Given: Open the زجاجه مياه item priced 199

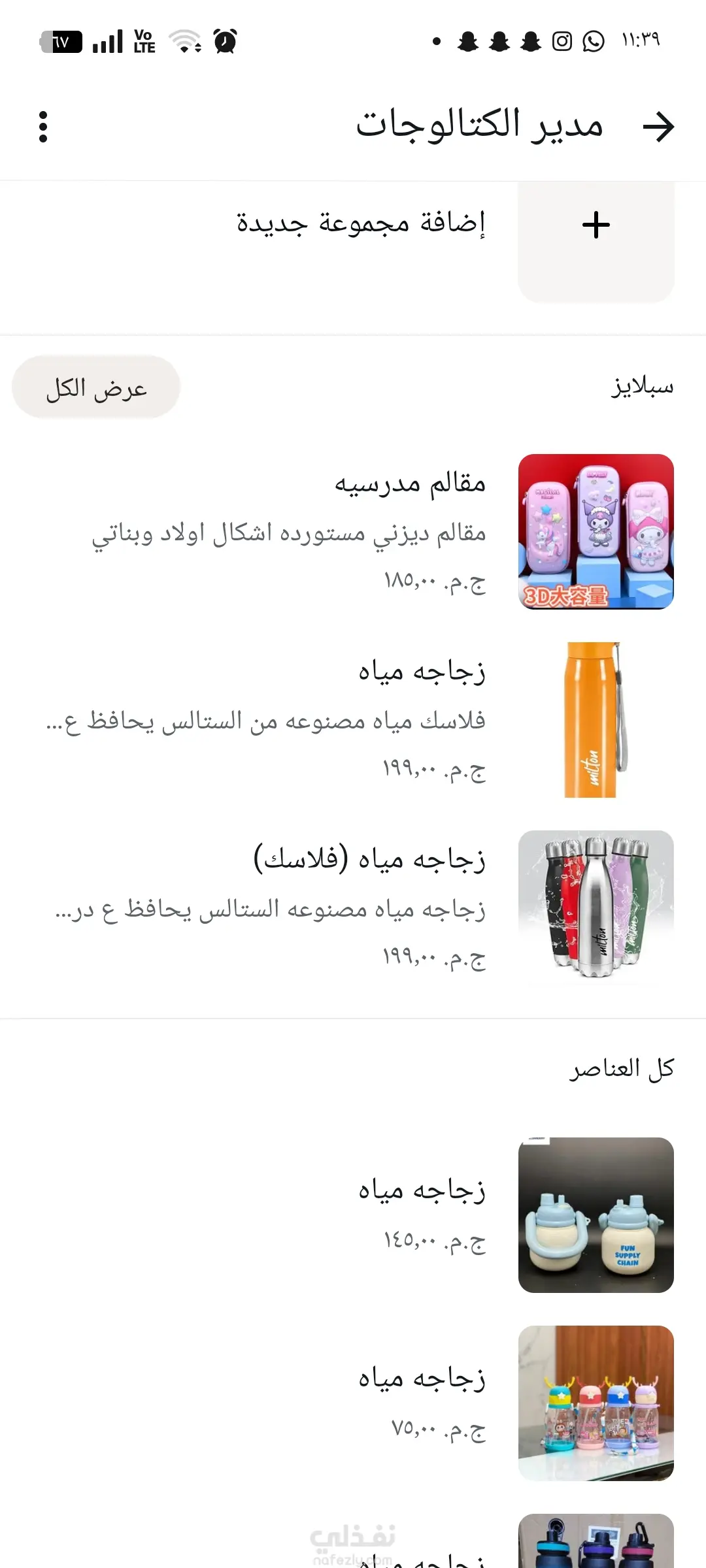Looking at the screenshot, I should click(x=409, y=719).
